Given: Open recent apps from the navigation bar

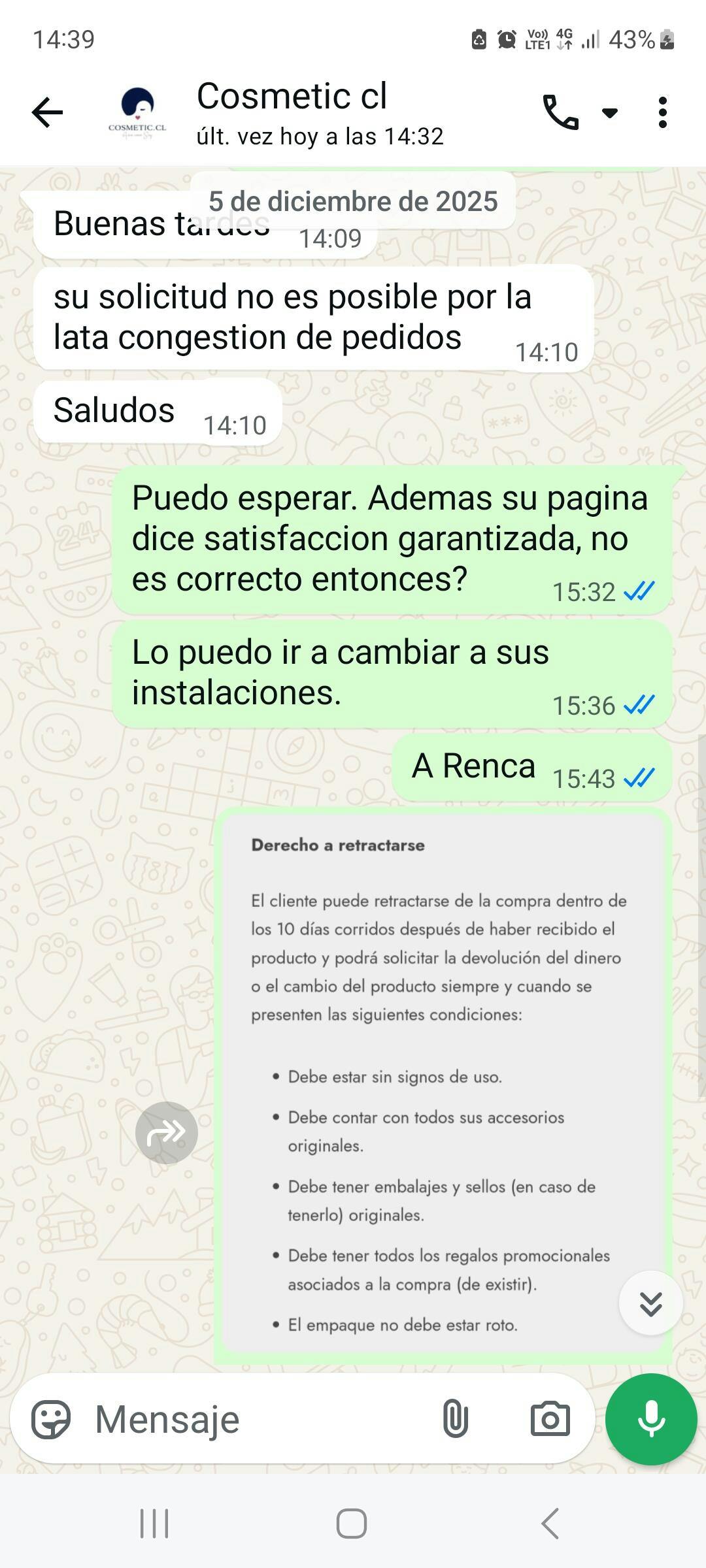Looking at the screenshot, I should coord(155,1524).
